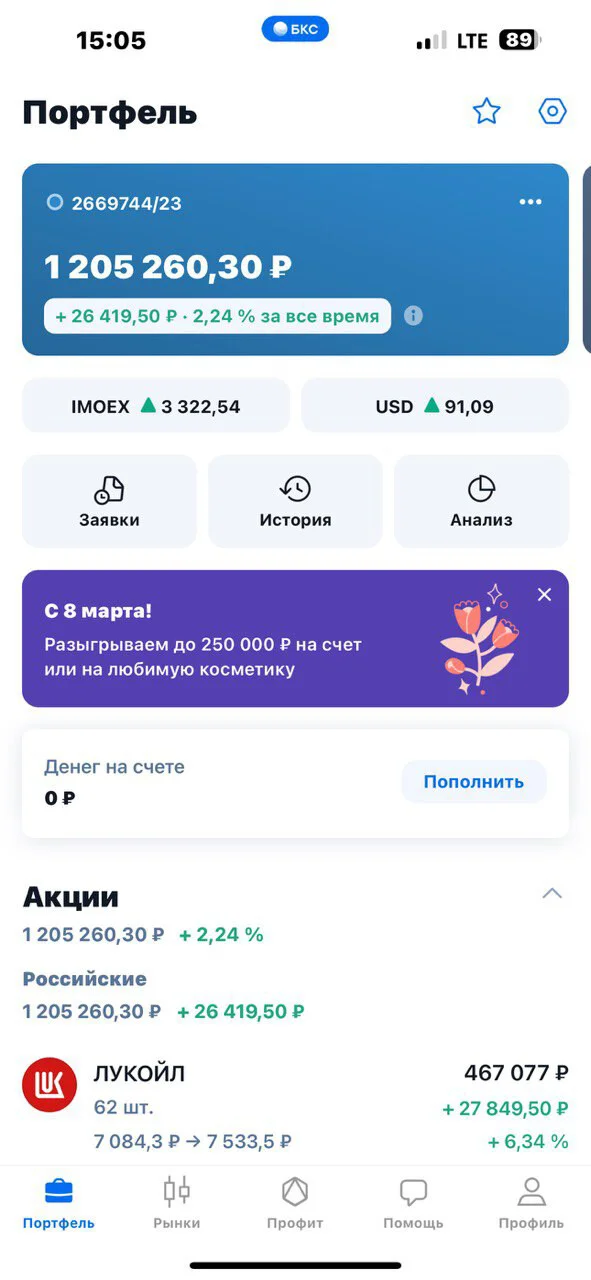Open Заявки orders
Viewport: 591px width, 1280px height.
point(109,501)
